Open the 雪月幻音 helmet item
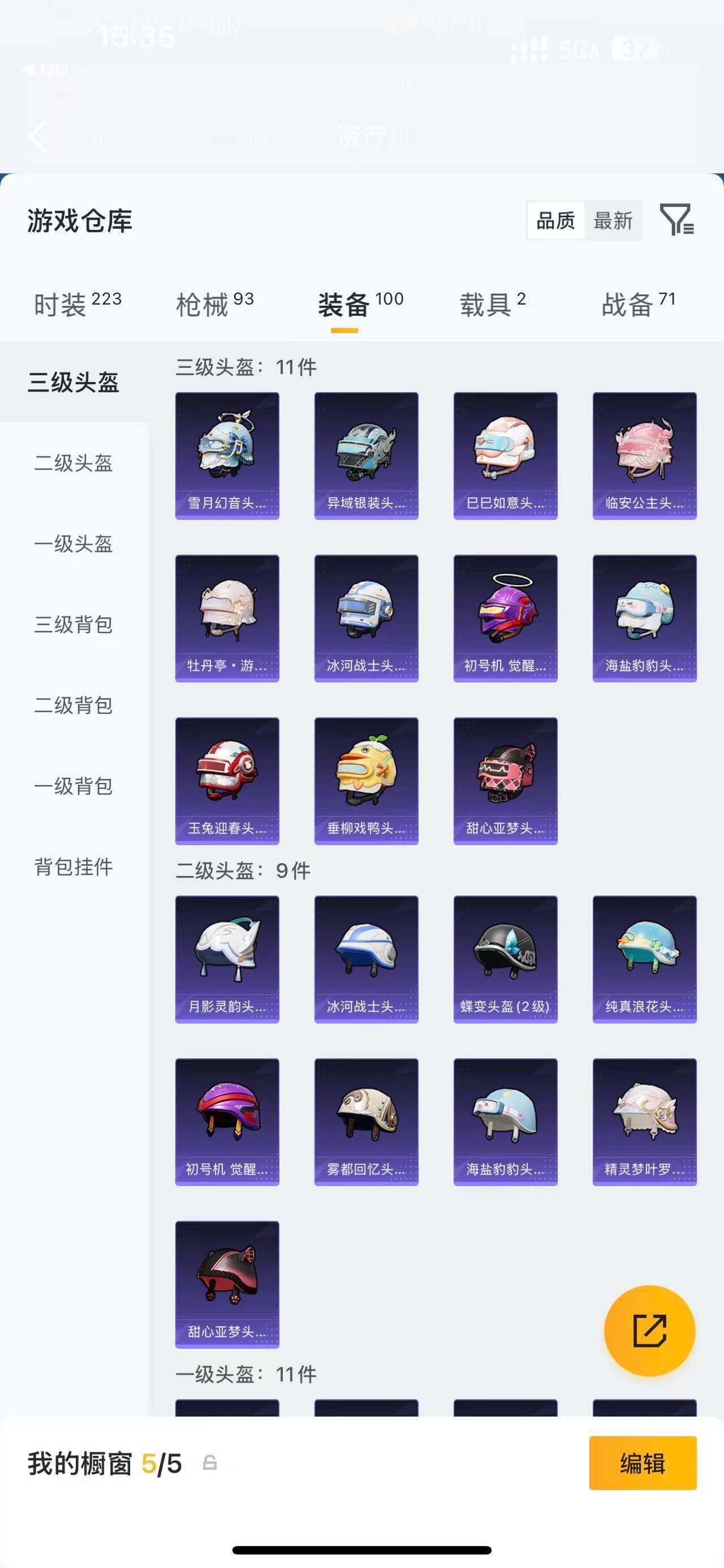The width and height of the screenshot is (724, 1568). pyautogui.click(x=227, y=455)
